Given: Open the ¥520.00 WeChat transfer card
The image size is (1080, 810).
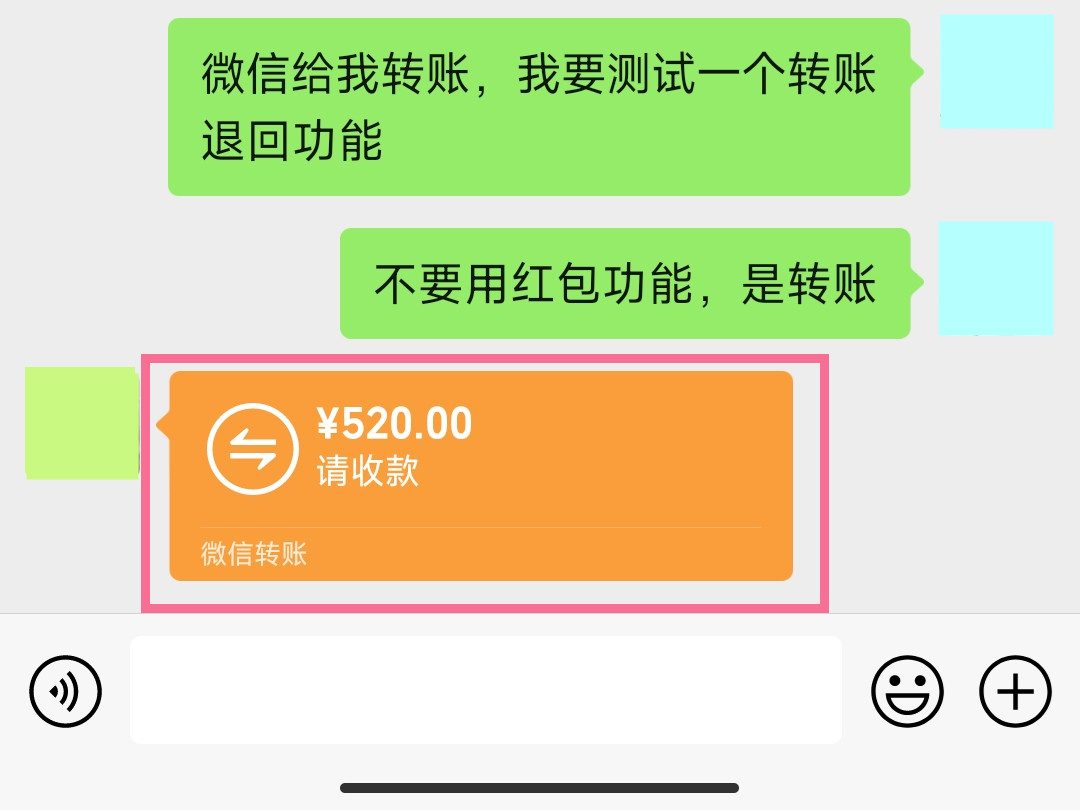Looking at the screenshot, I should (x=481, y=475).
